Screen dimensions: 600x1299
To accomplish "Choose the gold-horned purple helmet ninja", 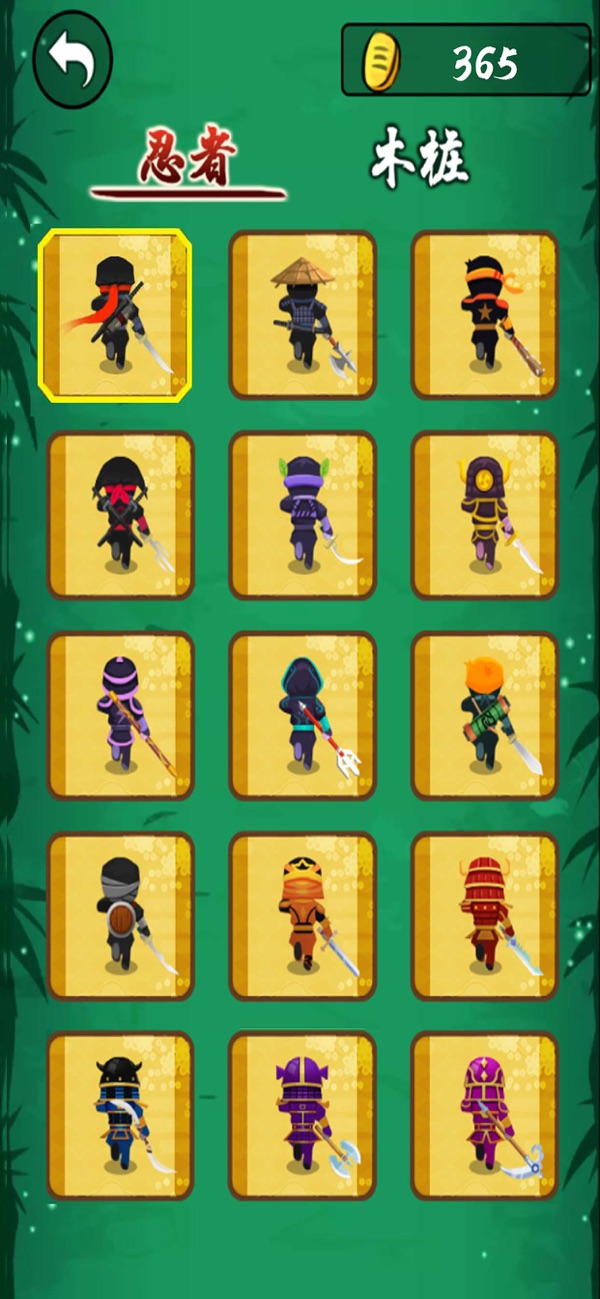I will click(x=485, y=515).
